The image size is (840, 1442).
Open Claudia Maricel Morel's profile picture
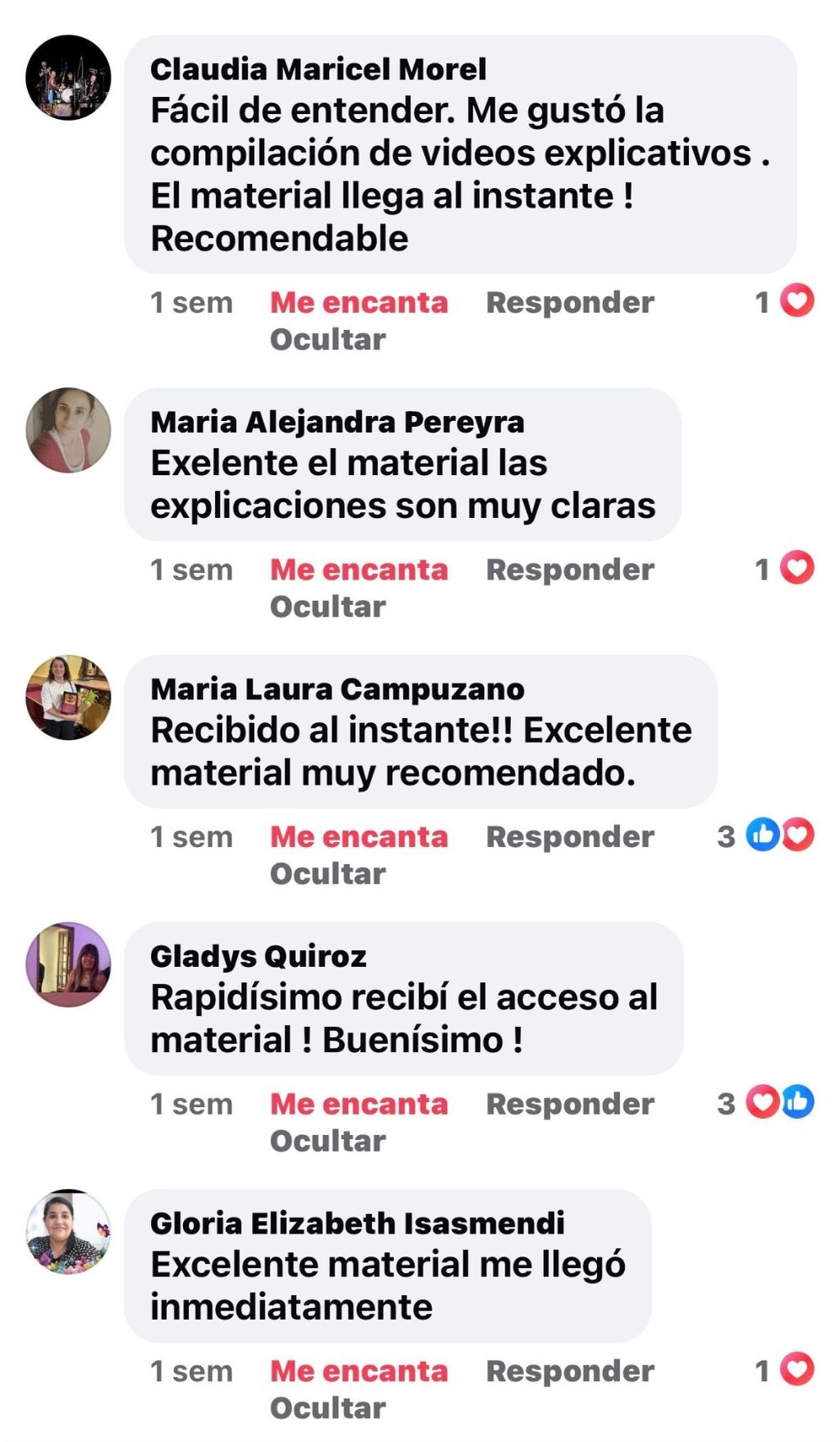click(x=68, y=78)
